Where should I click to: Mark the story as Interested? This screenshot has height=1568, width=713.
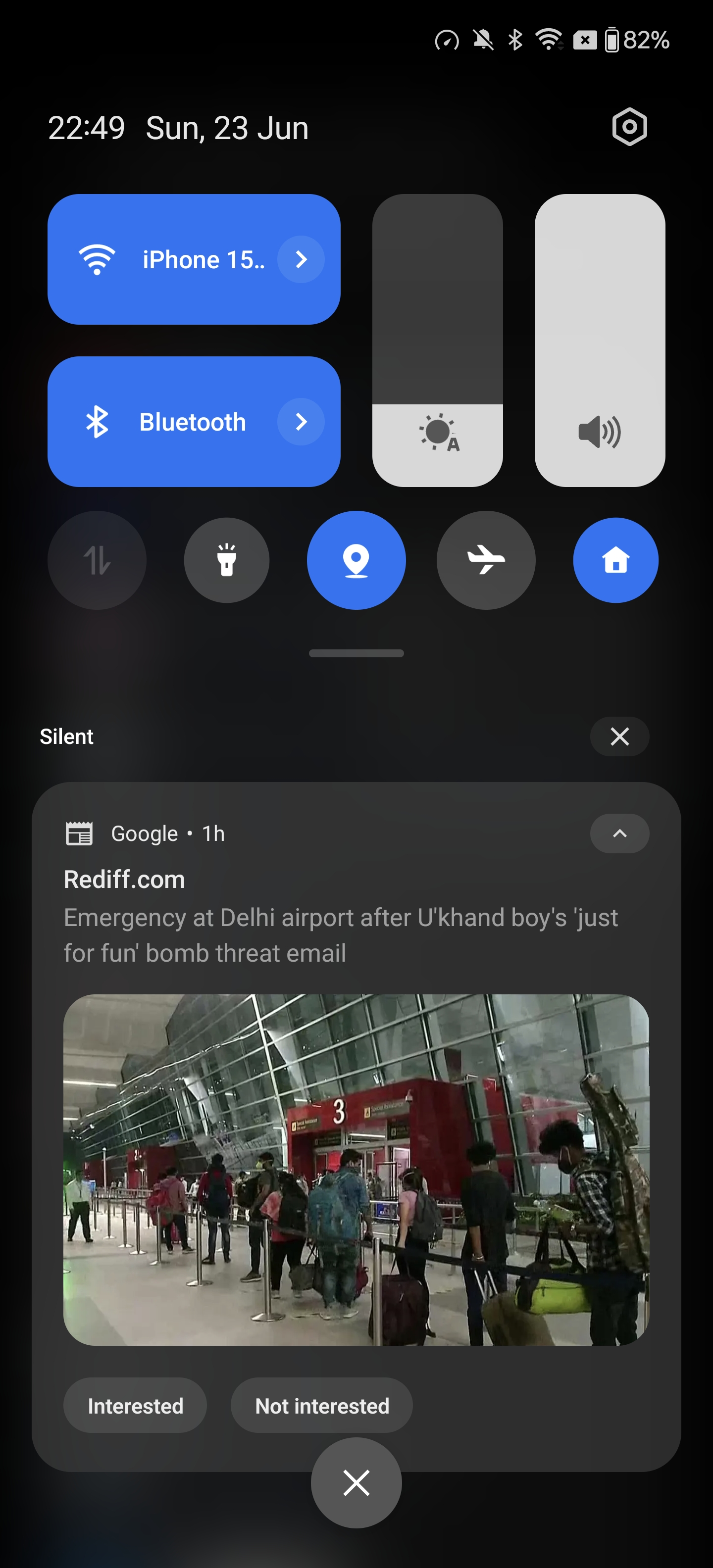135,1406
